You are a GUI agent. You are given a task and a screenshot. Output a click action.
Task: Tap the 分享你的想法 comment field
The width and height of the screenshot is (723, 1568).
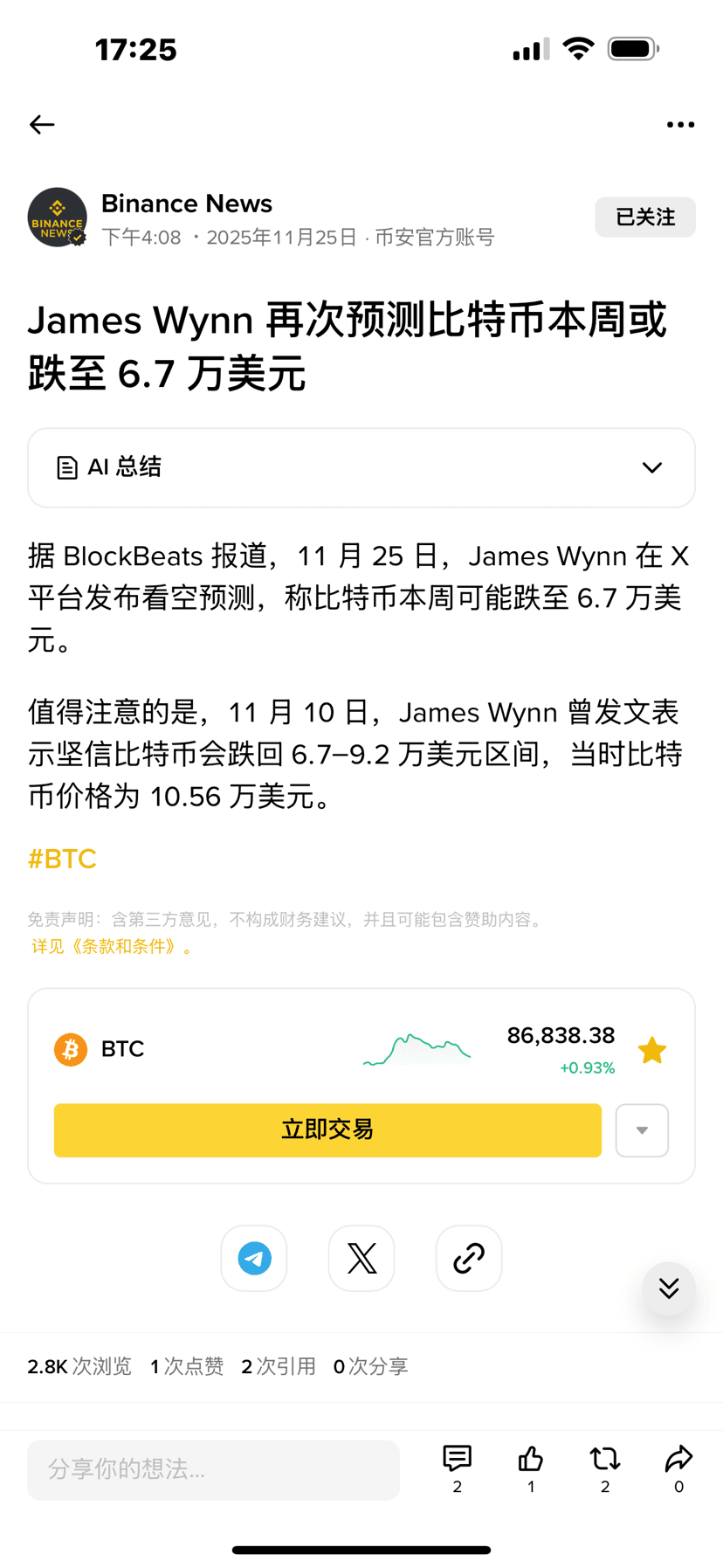[x=213, y=1469]
